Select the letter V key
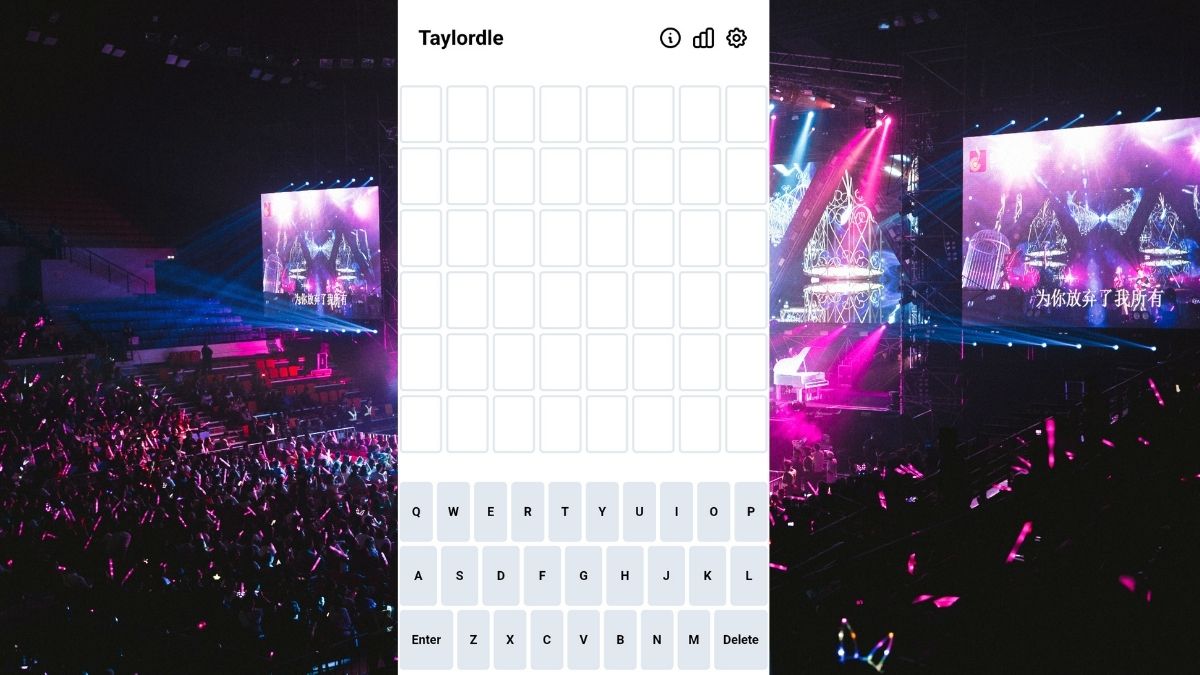 click(583, 639)
